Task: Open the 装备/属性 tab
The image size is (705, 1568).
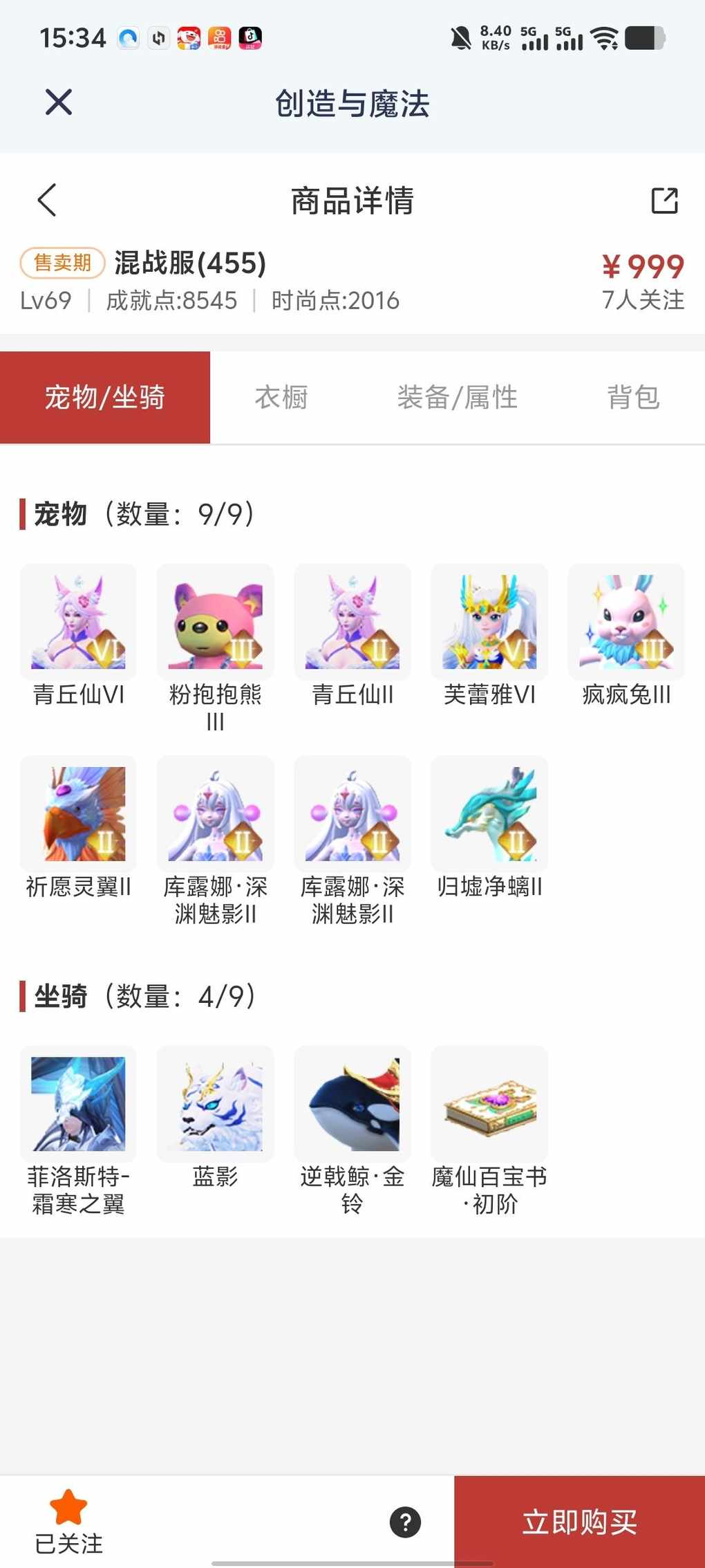Action: [x=457, y=398]
